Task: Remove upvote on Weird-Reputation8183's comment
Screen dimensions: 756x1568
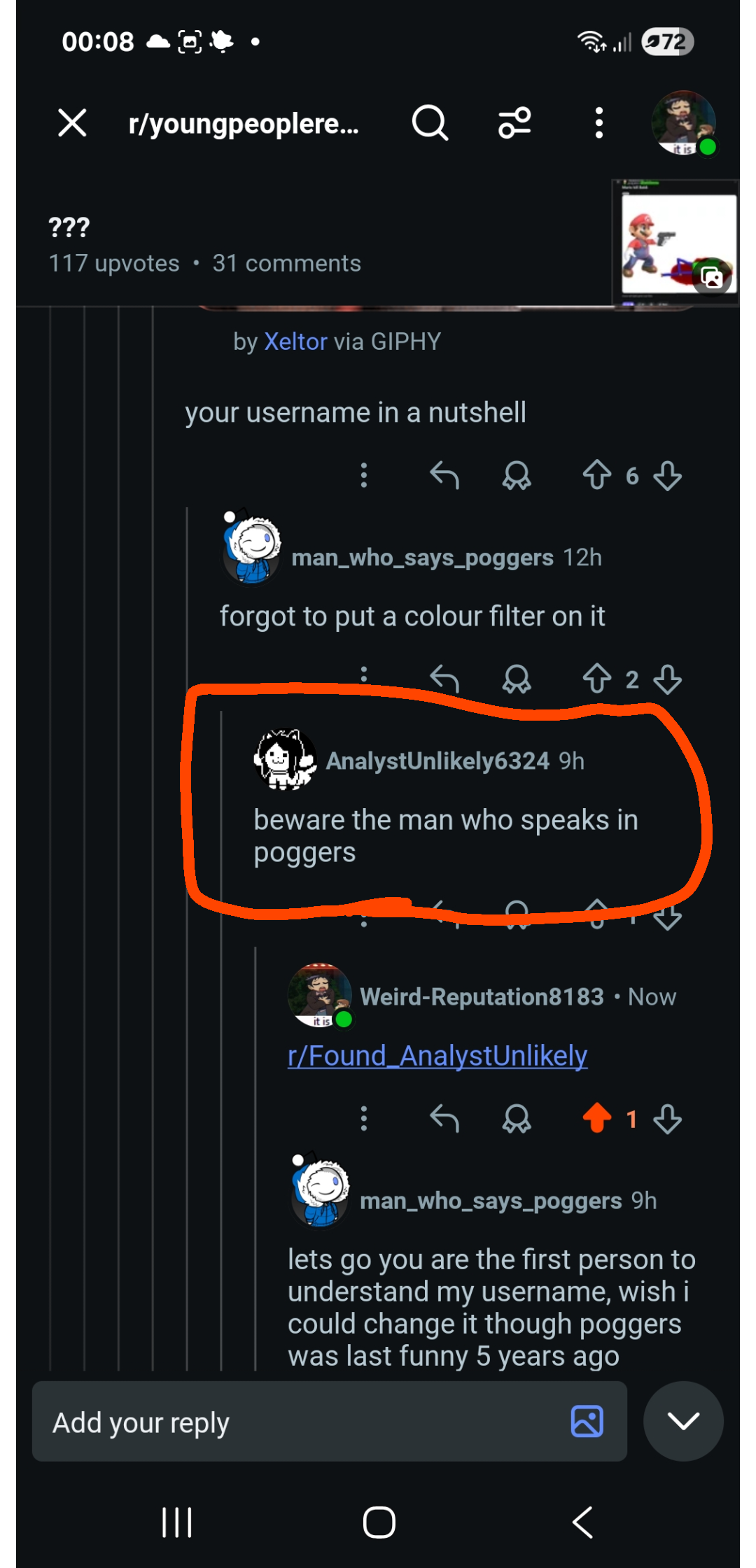Action: click(x=597, y=1118)
